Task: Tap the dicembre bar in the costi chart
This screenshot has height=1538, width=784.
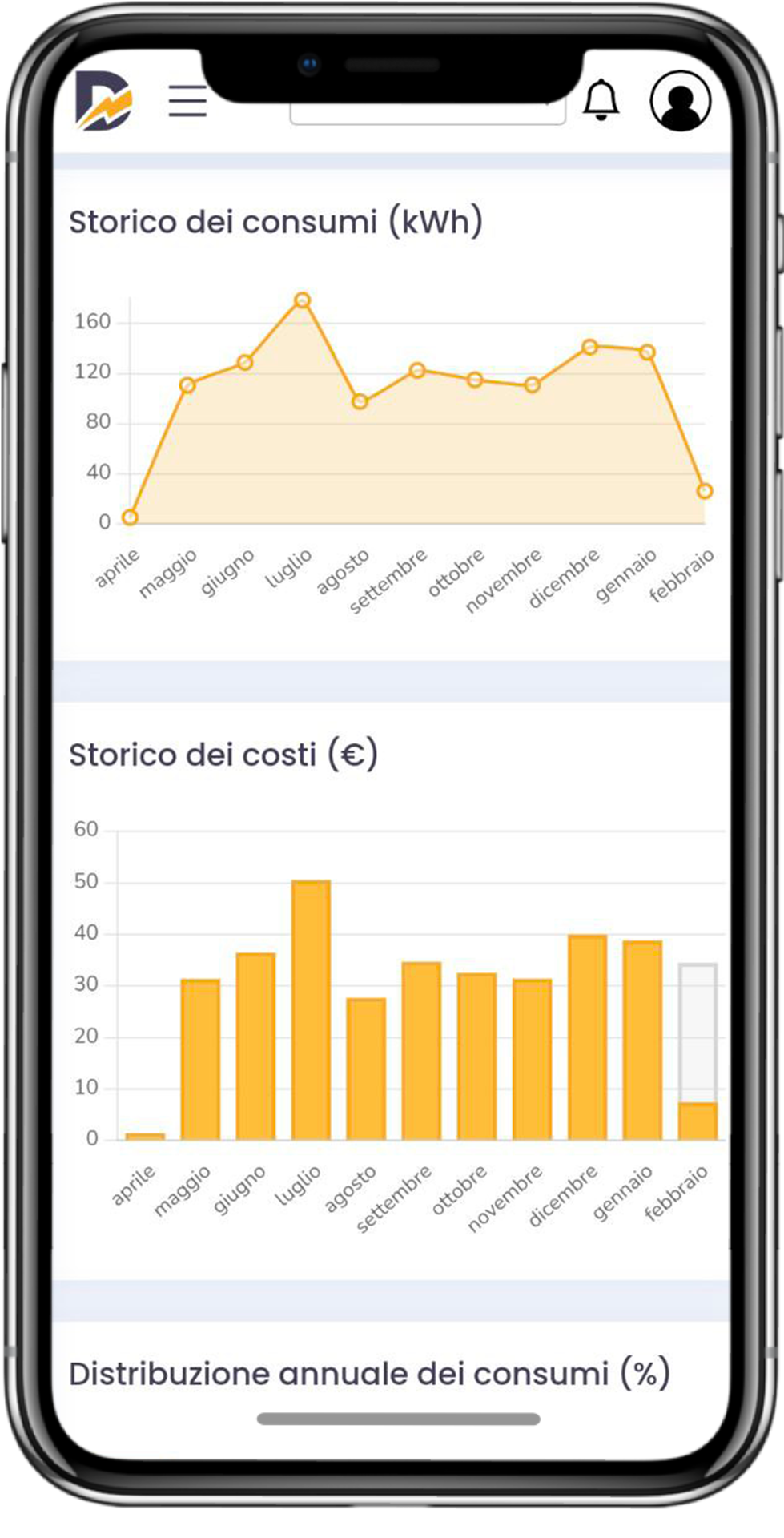Action: pos(587,1037)
